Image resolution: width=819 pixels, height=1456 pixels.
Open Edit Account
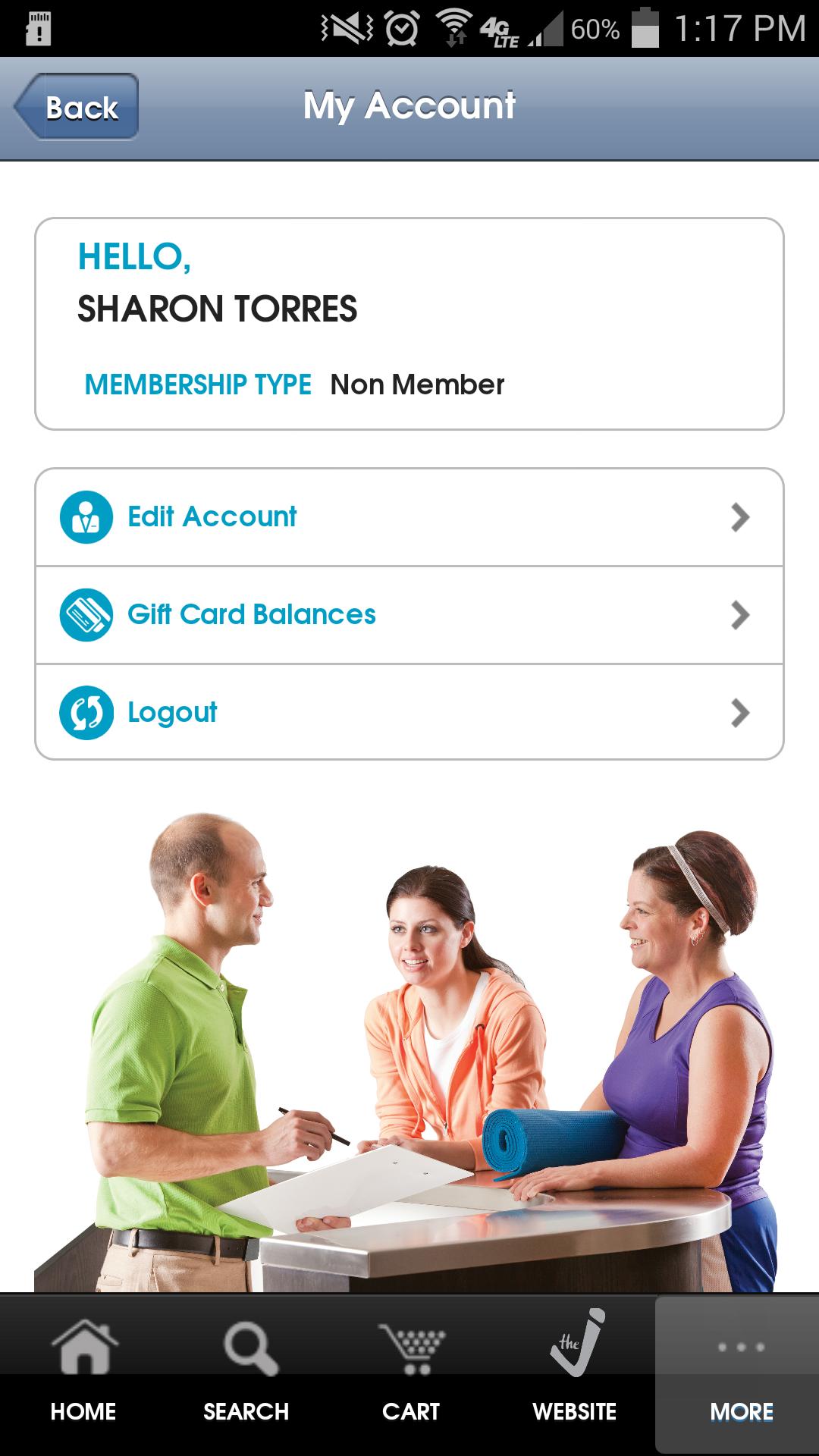click(409, 517)
